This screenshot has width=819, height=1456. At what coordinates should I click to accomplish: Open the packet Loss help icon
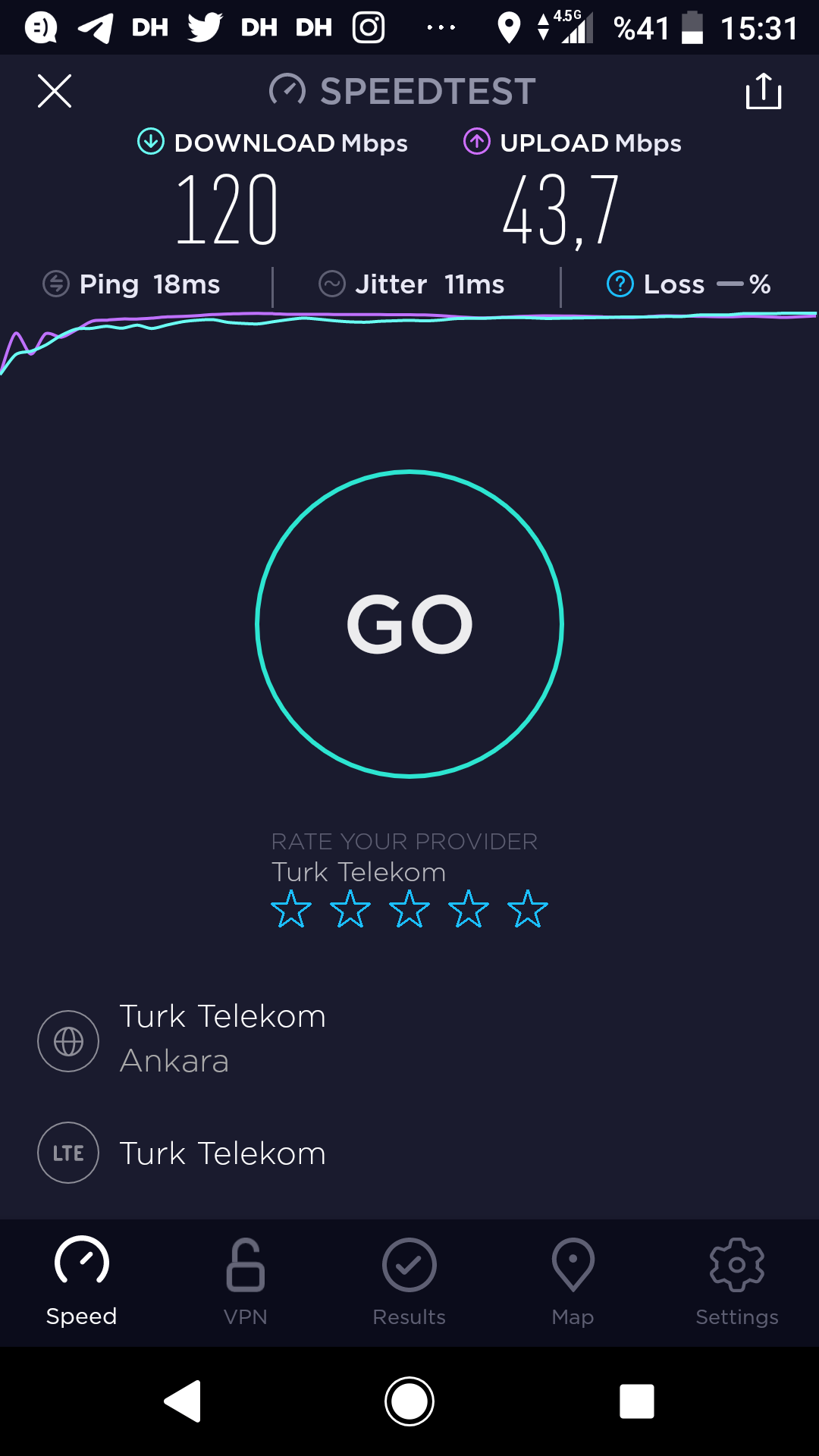pyautogui.click(x=620, y=284)
